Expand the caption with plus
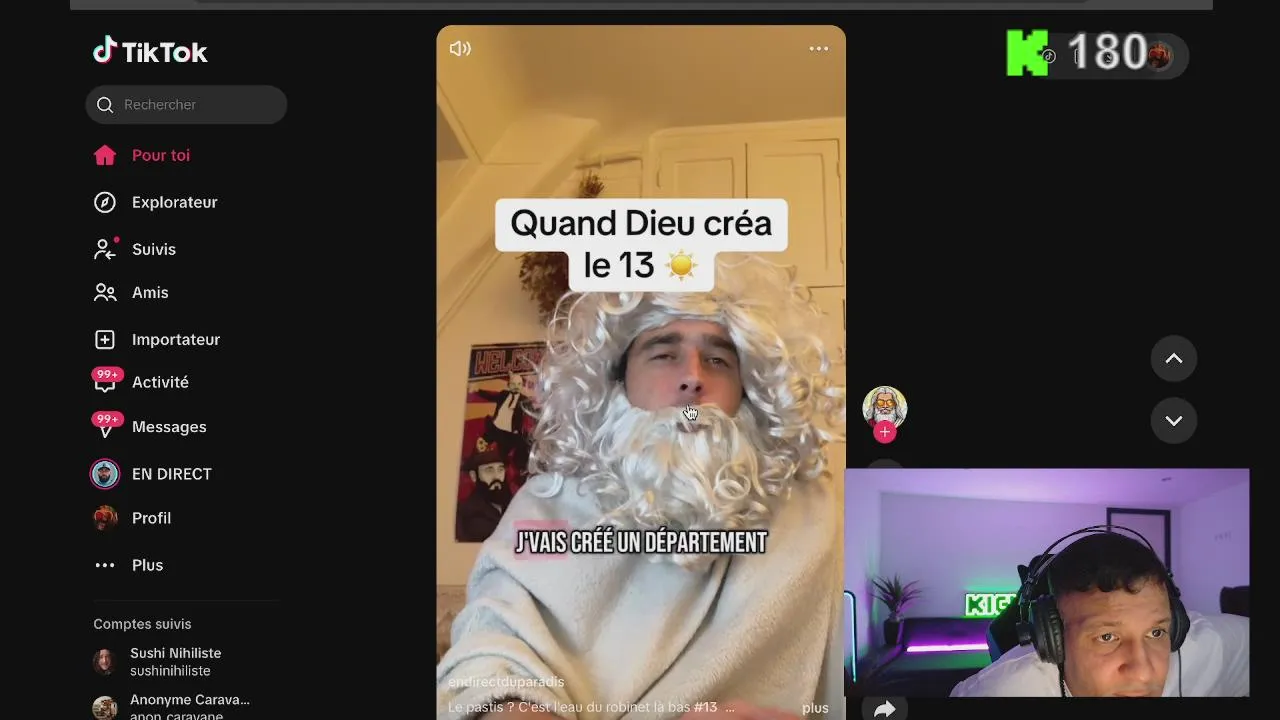Image resolution: width=1280 pixels, height=720 pixels. point(815,708)
